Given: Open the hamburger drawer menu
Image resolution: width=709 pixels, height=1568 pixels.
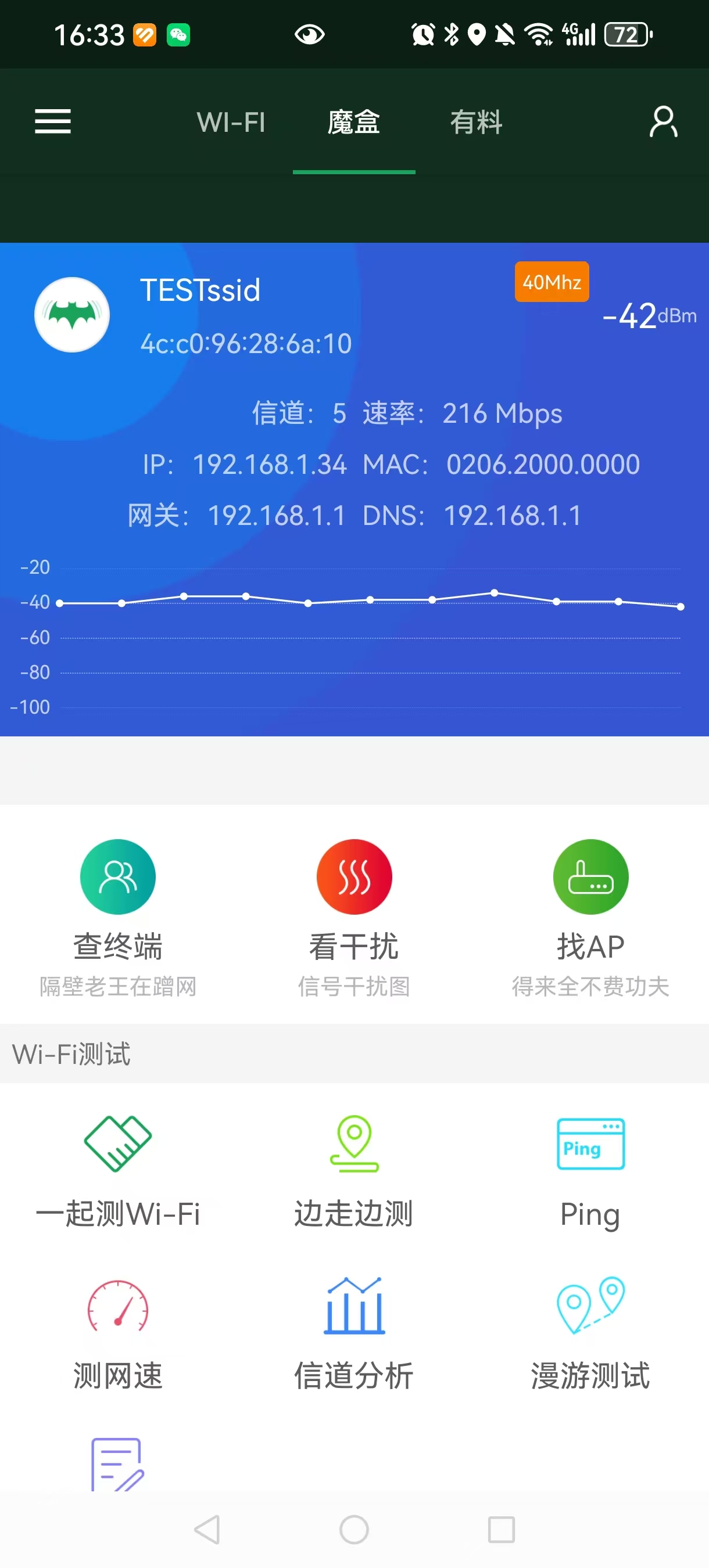Looking at the screenshot, I should click(x=53, y=121).
